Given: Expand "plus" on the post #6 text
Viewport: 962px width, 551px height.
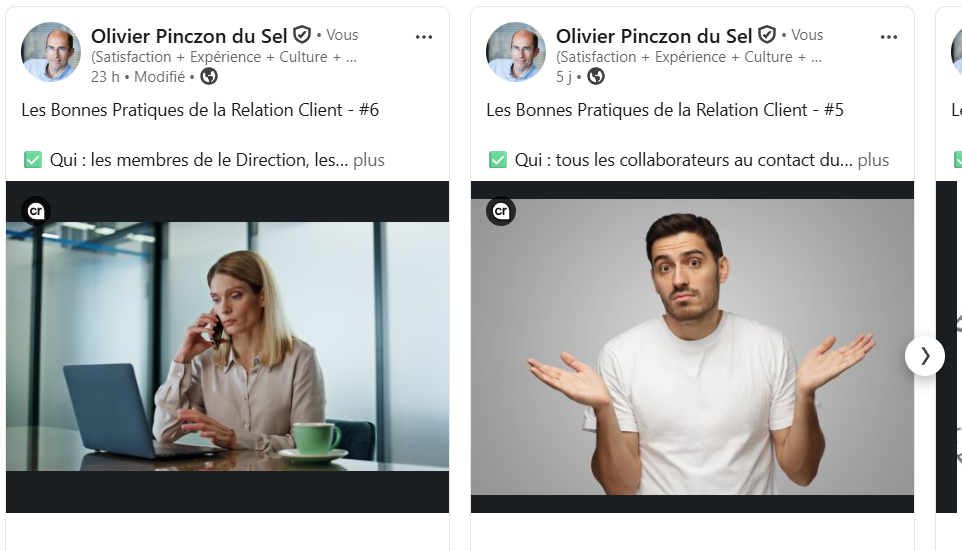Looking at the screenshot, I should pyautogui.click(x=369, y=160).
